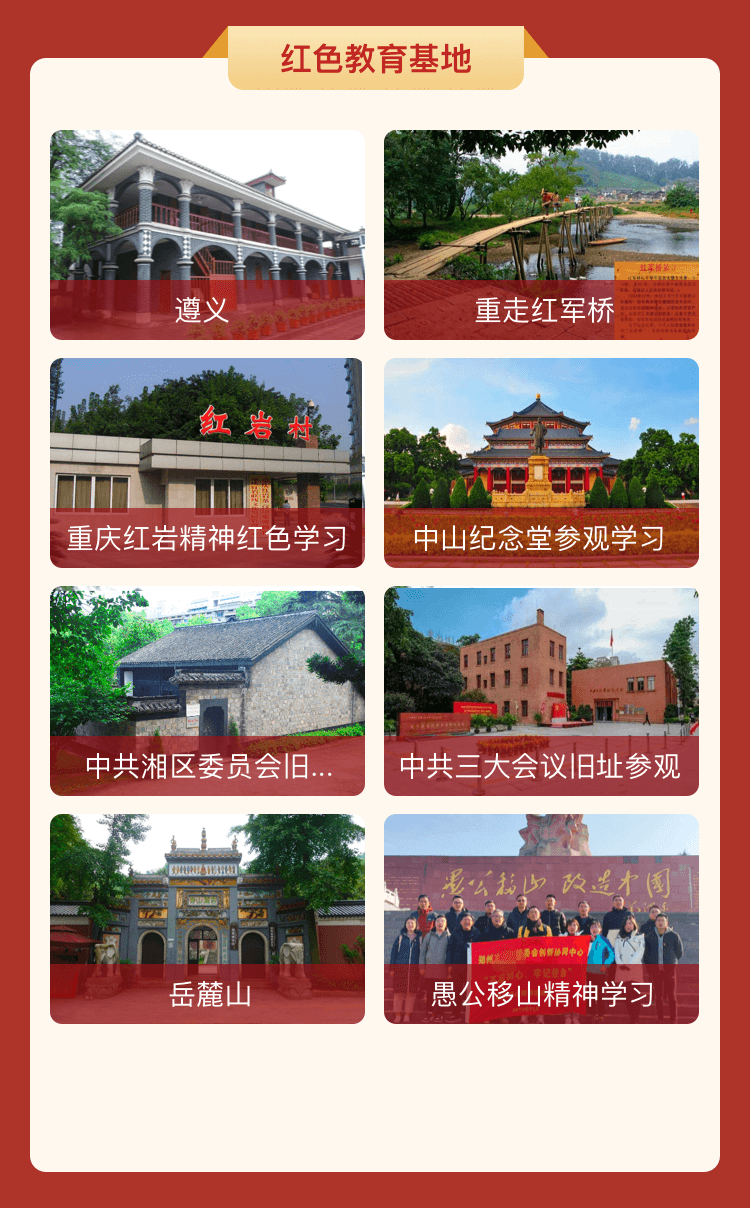The height and width of the screenshot is (1208, 750).
Task: Open the 岳麓山 tile
Action: pos(207,919)
